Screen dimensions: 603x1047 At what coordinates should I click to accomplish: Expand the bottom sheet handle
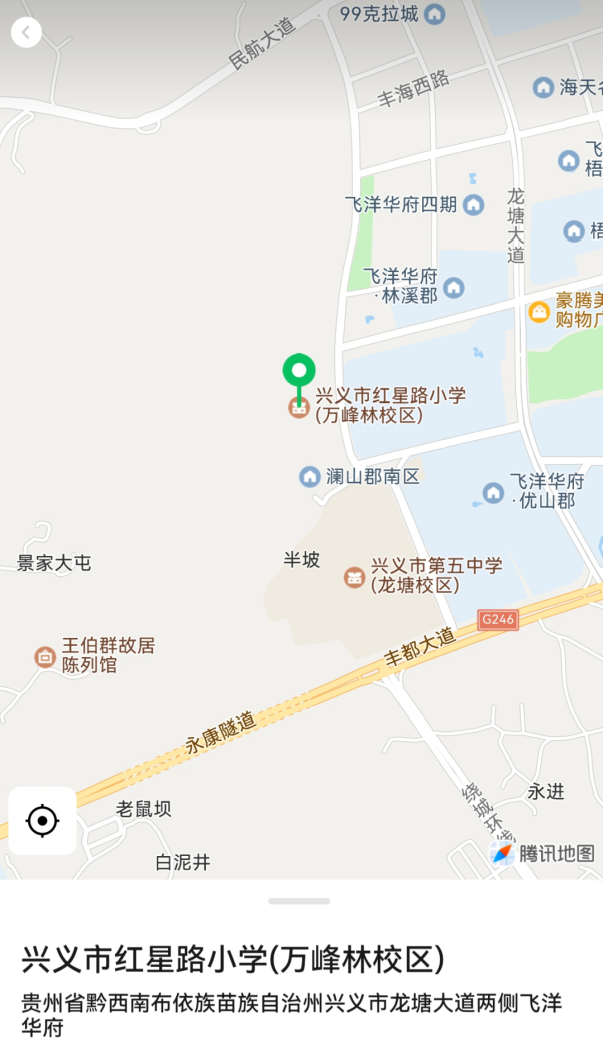[299, 901]
